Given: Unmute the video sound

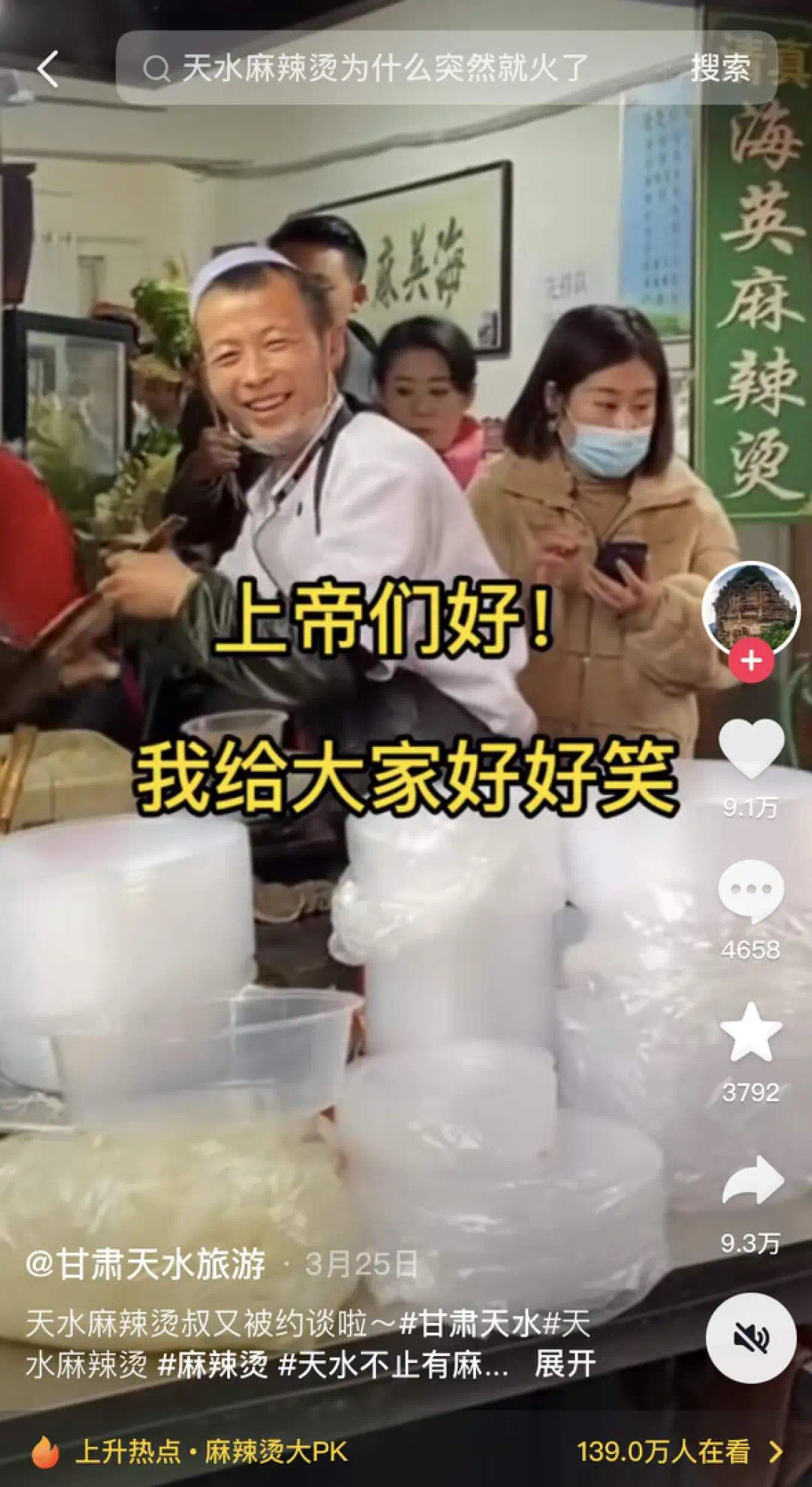Looking at the screenshot, I should coord(750,1338).
